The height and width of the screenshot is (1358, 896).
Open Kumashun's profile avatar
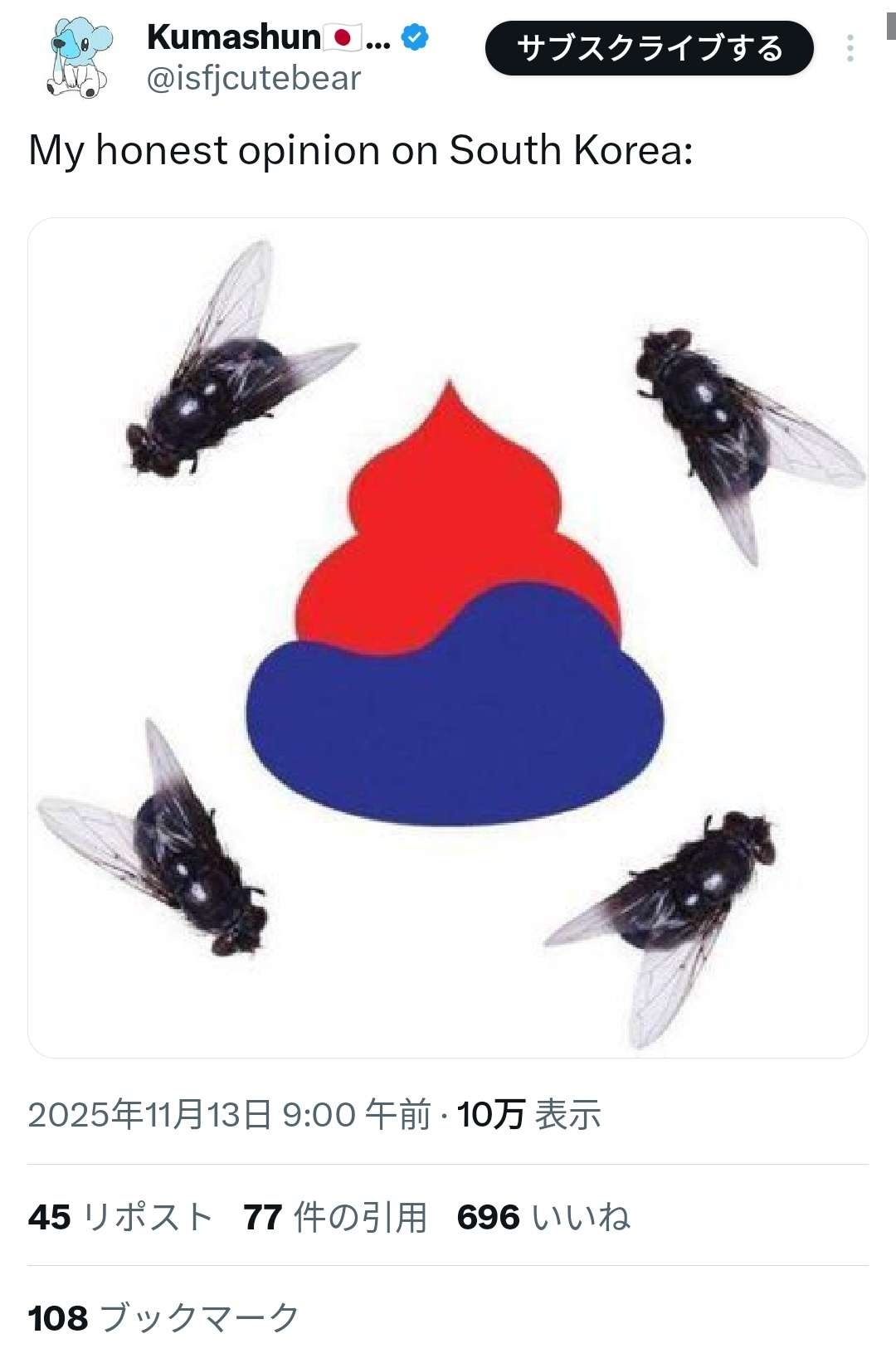click(80, 58)
